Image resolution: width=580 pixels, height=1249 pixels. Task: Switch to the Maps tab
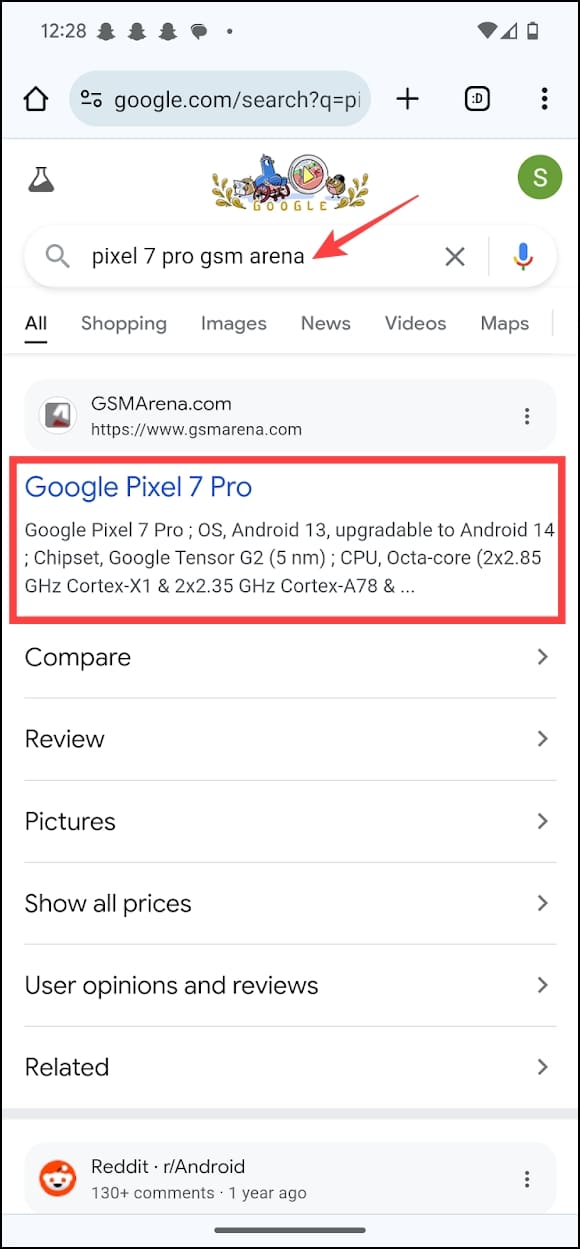click(504, 323)
